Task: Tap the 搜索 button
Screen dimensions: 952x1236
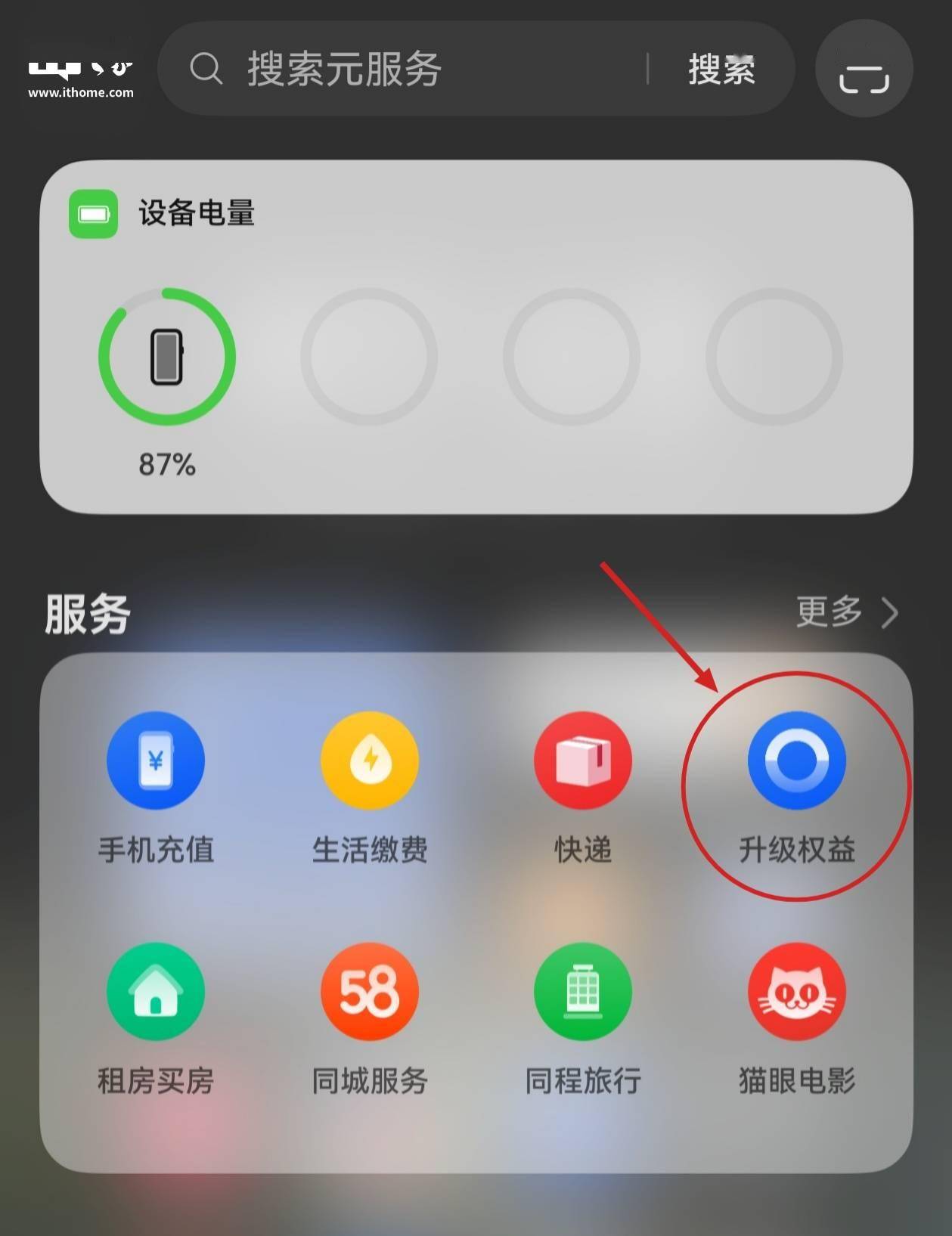Action: [721, 70]
